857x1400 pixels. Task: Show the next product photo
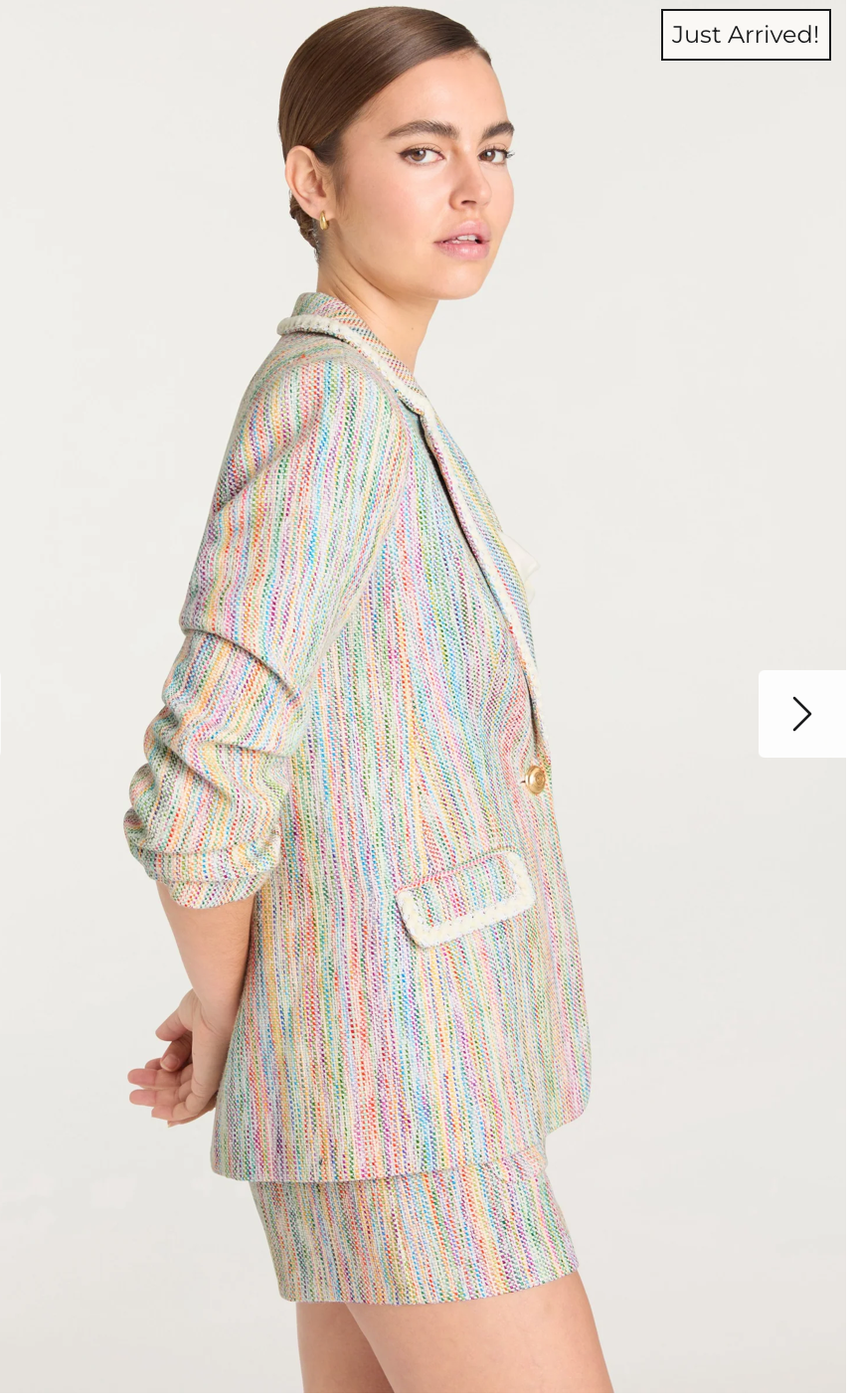[801, 714]
